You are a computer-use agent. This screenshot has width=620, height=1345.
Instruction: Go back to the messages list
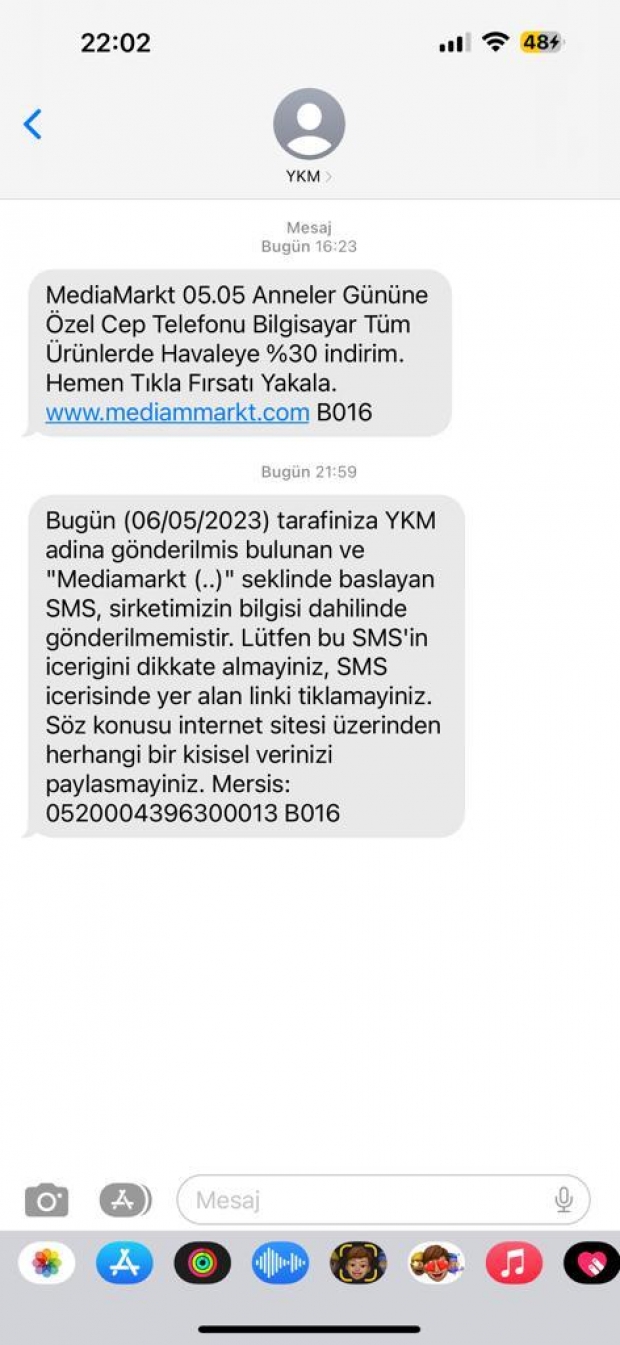coord(33,125)
